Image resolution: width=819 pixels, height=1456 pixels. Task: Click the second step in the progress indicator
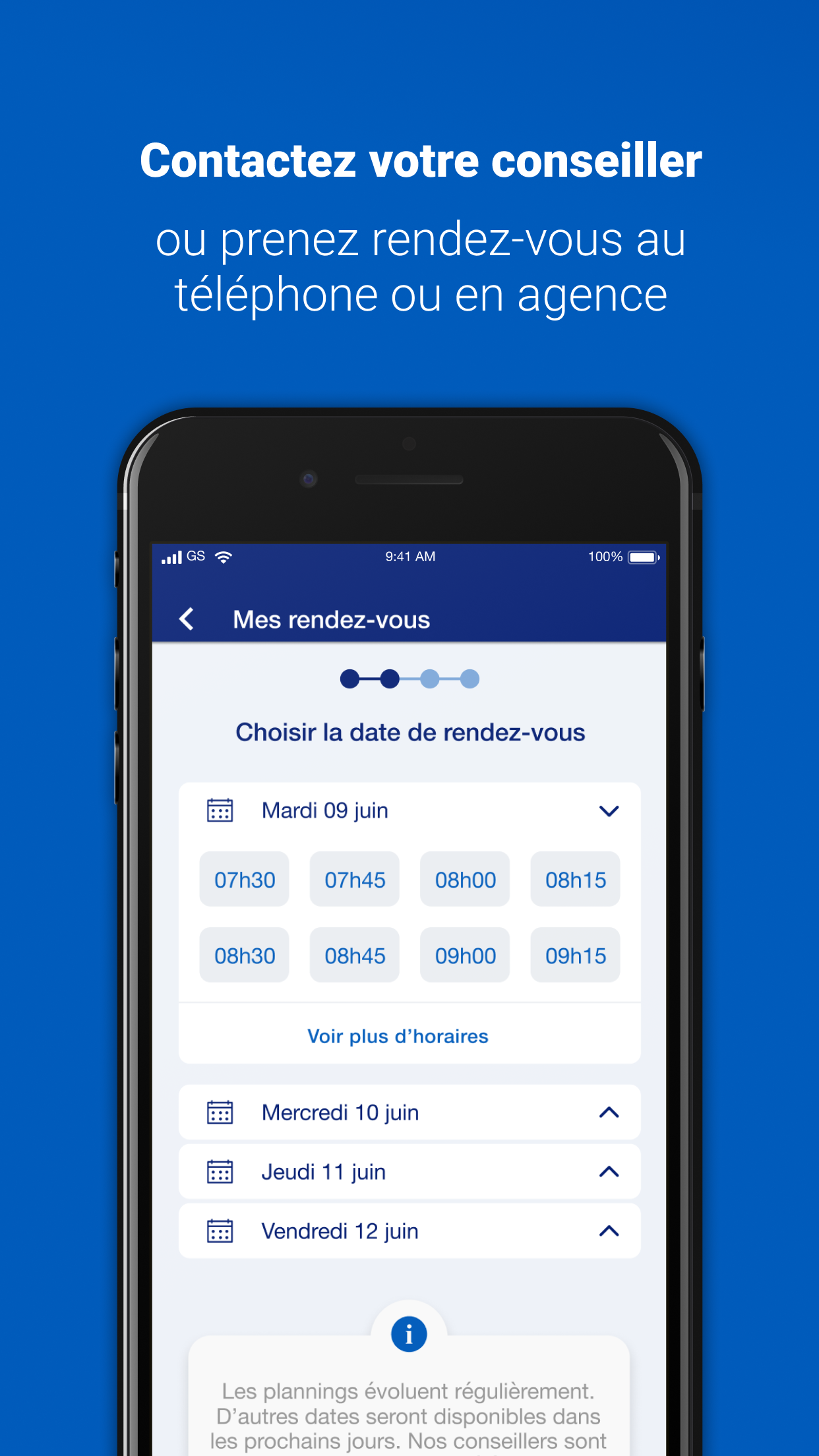389,678
